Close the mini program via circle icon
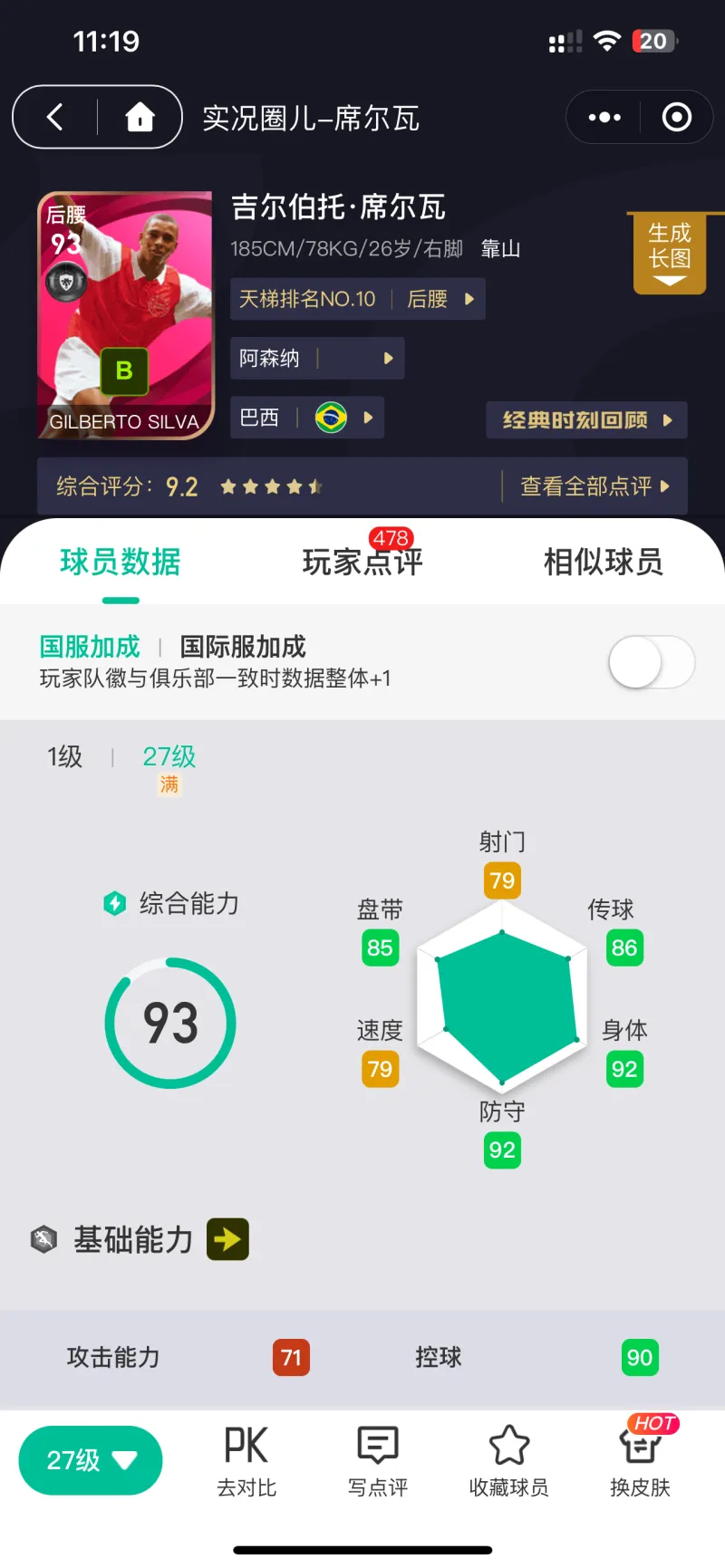Screen dimensions: 725x1568 [x=676, y=117]
